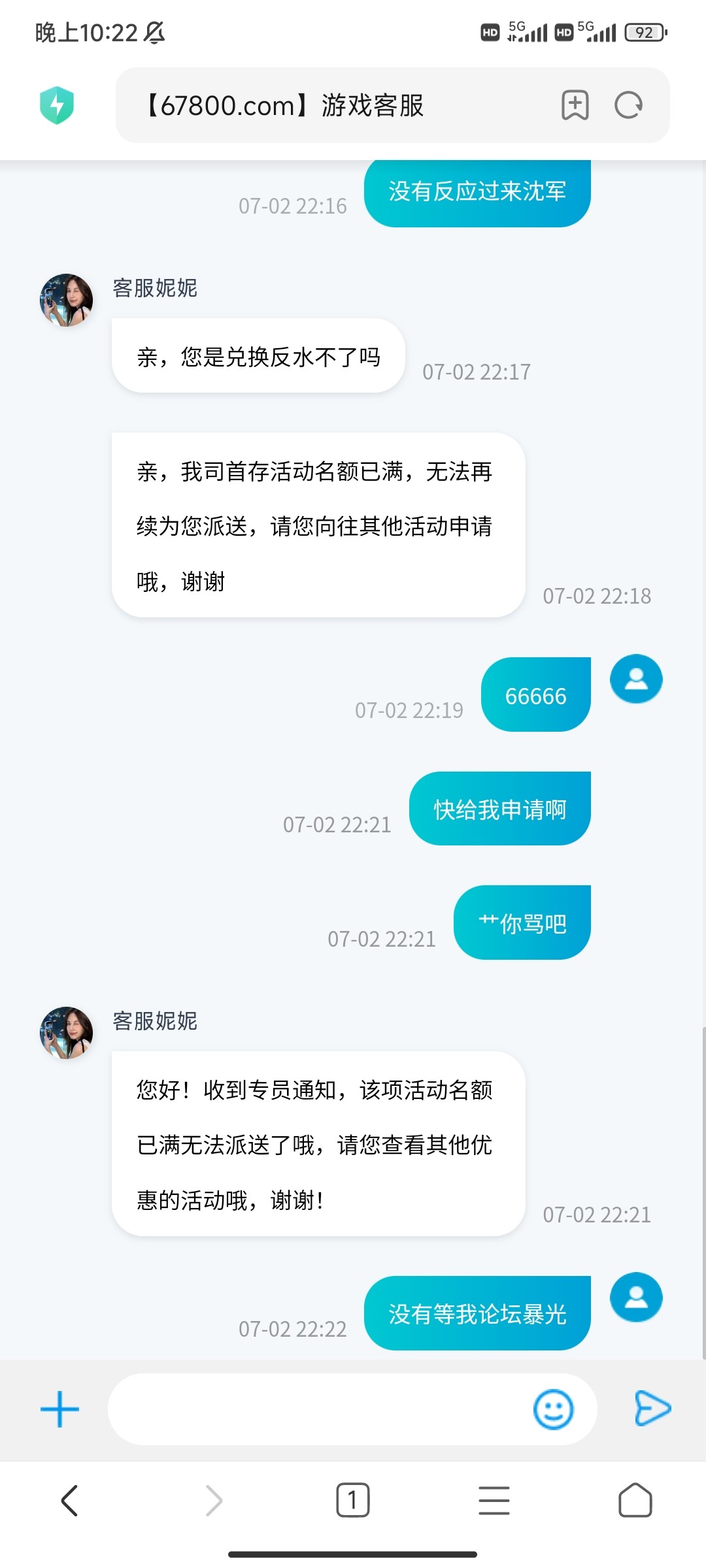Go to the browser home page
Viewport: 706px width, 1568px height.
[x=635, y=1500]
